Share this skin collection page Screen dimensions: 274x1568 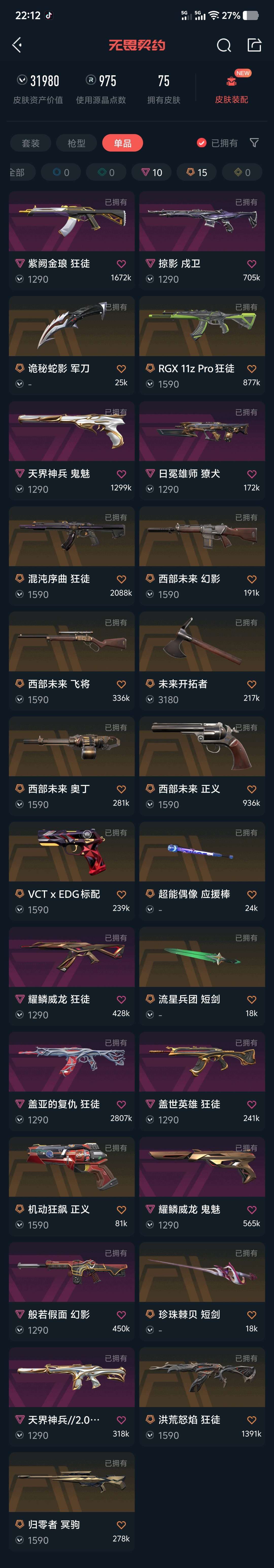click(254, 45)
